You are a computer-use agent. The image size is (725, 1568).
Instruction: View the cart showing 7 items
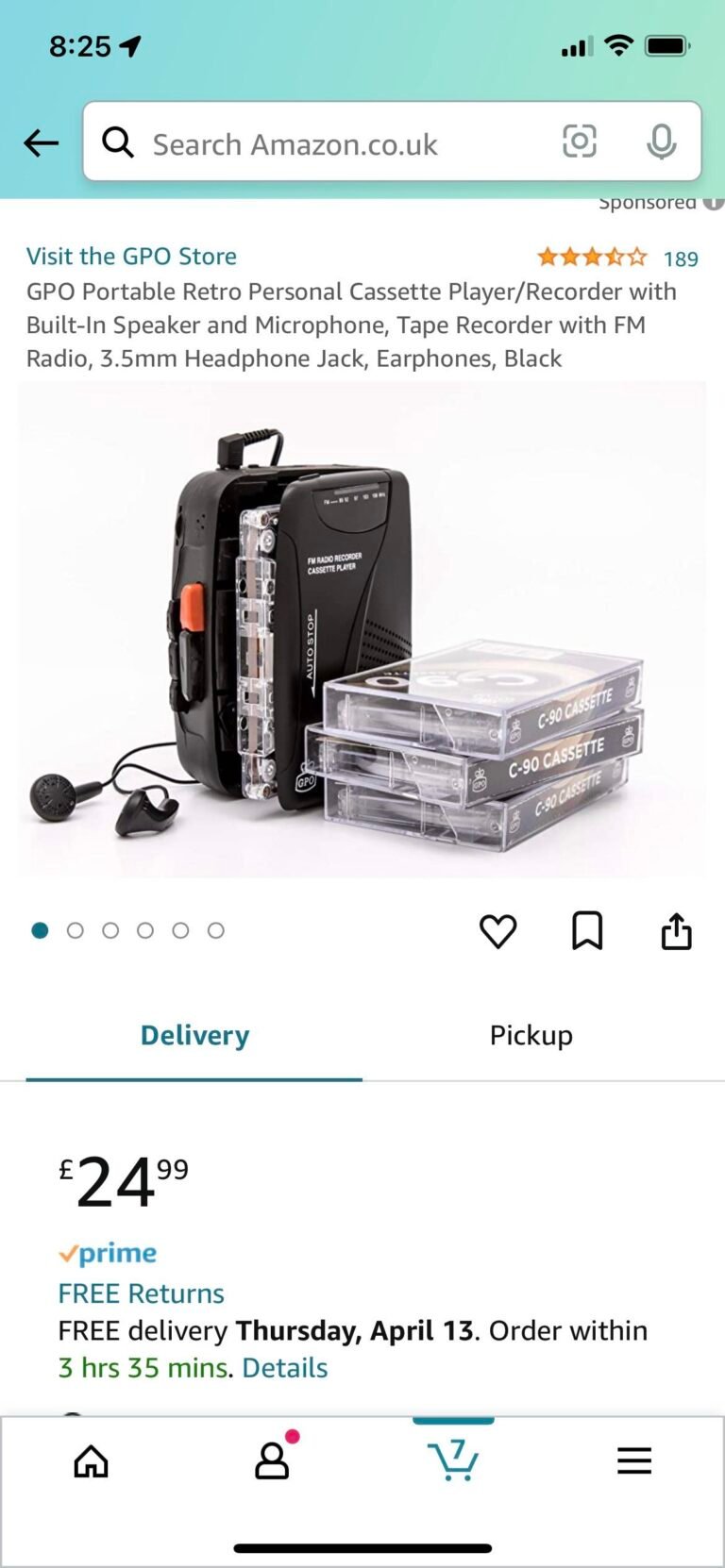(x=453, y=1460)
